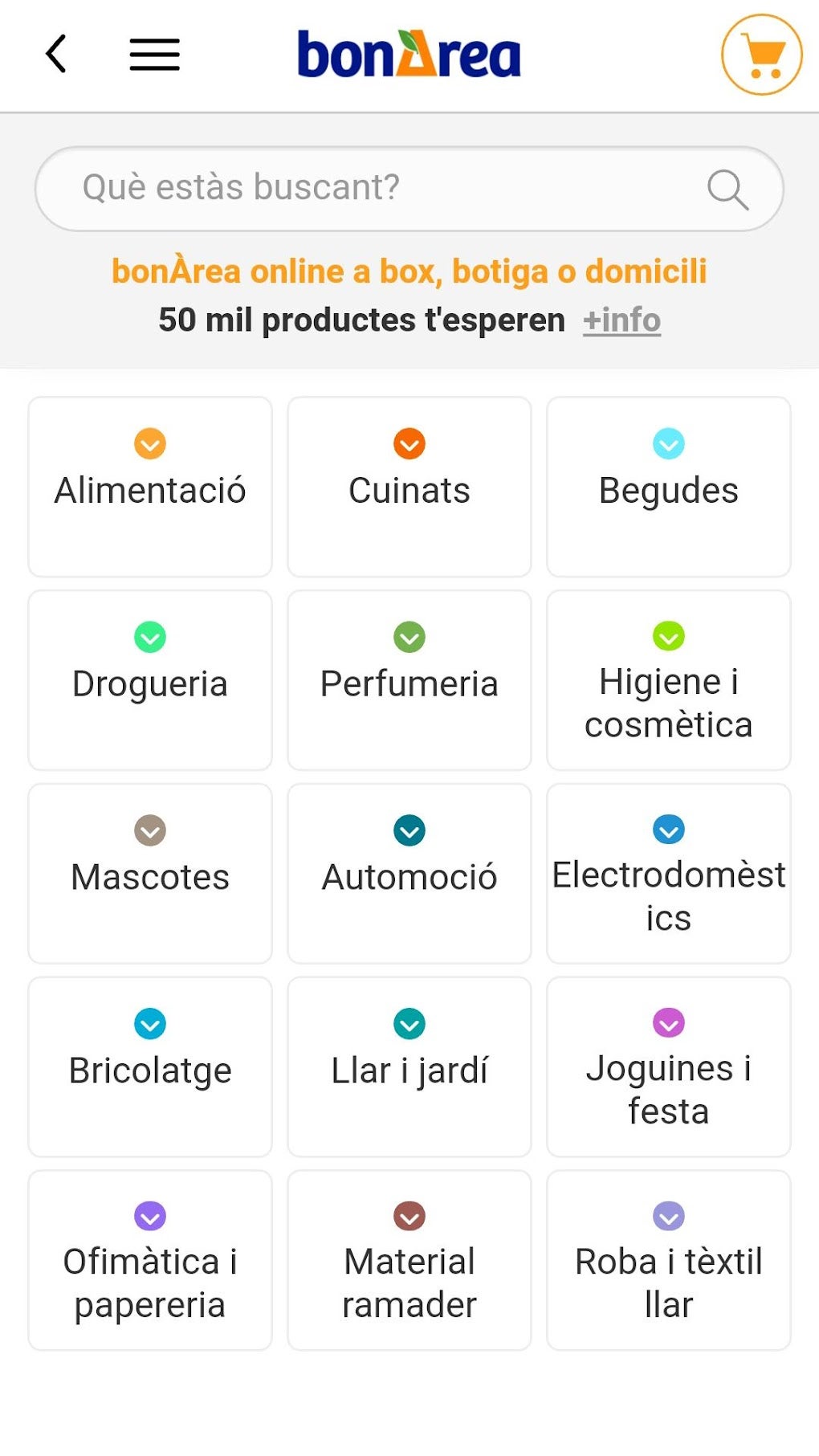The width and height of the screenshot is (819, 1456).
Task: Tap the back arrow
Action: (55, 54)
